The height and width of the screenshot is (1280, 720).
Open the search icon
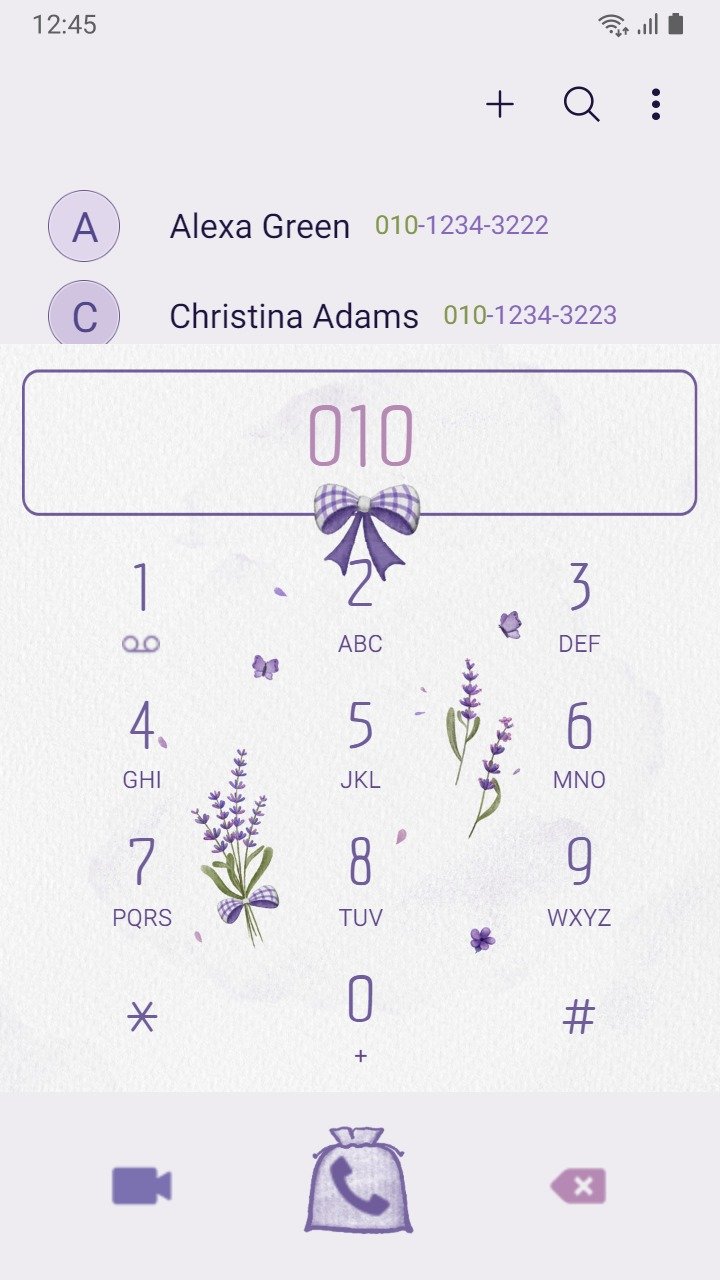tap(581, 104)
